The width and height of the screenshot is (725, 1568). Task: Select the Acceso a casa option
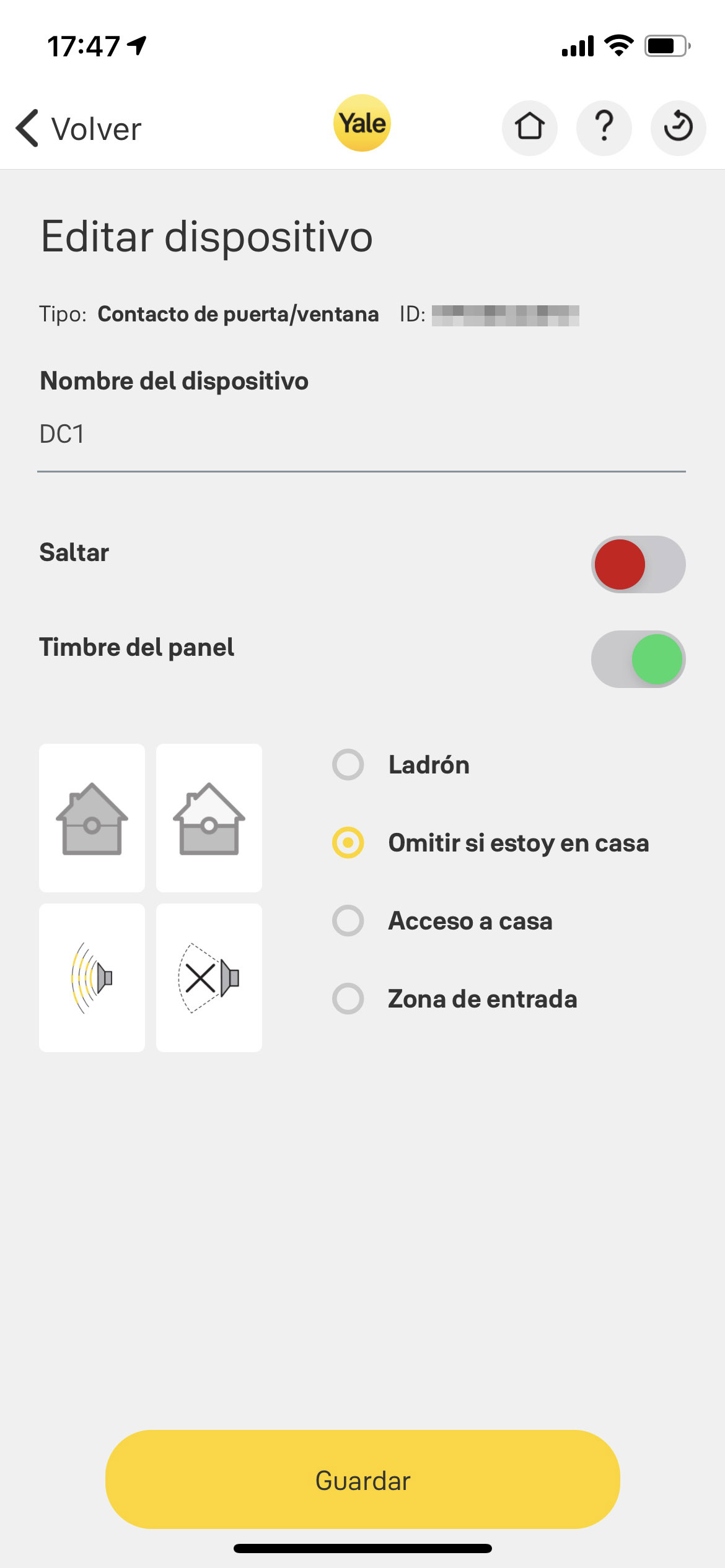[442, 921]
